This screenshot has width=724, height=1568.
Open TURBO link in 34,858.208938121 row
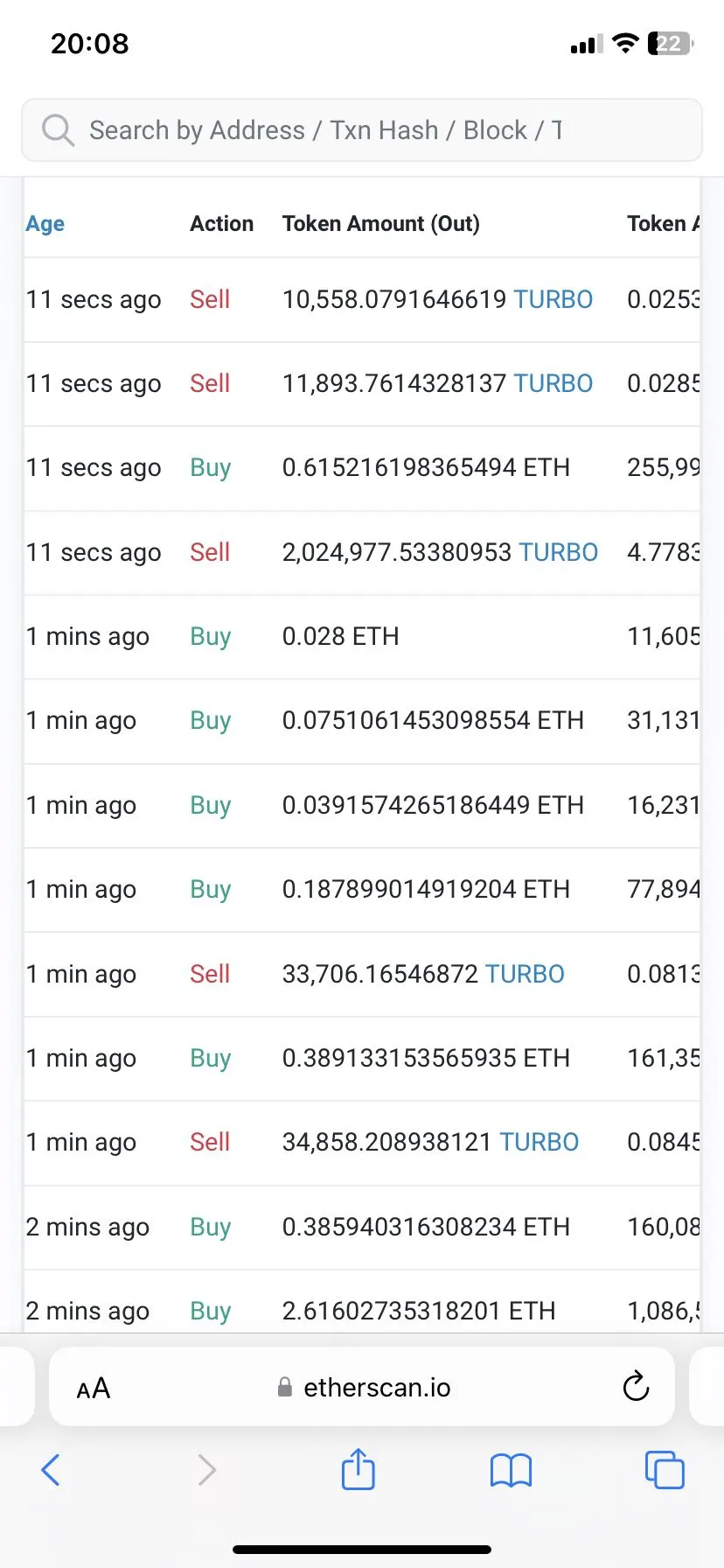[x=539, y=1142]
